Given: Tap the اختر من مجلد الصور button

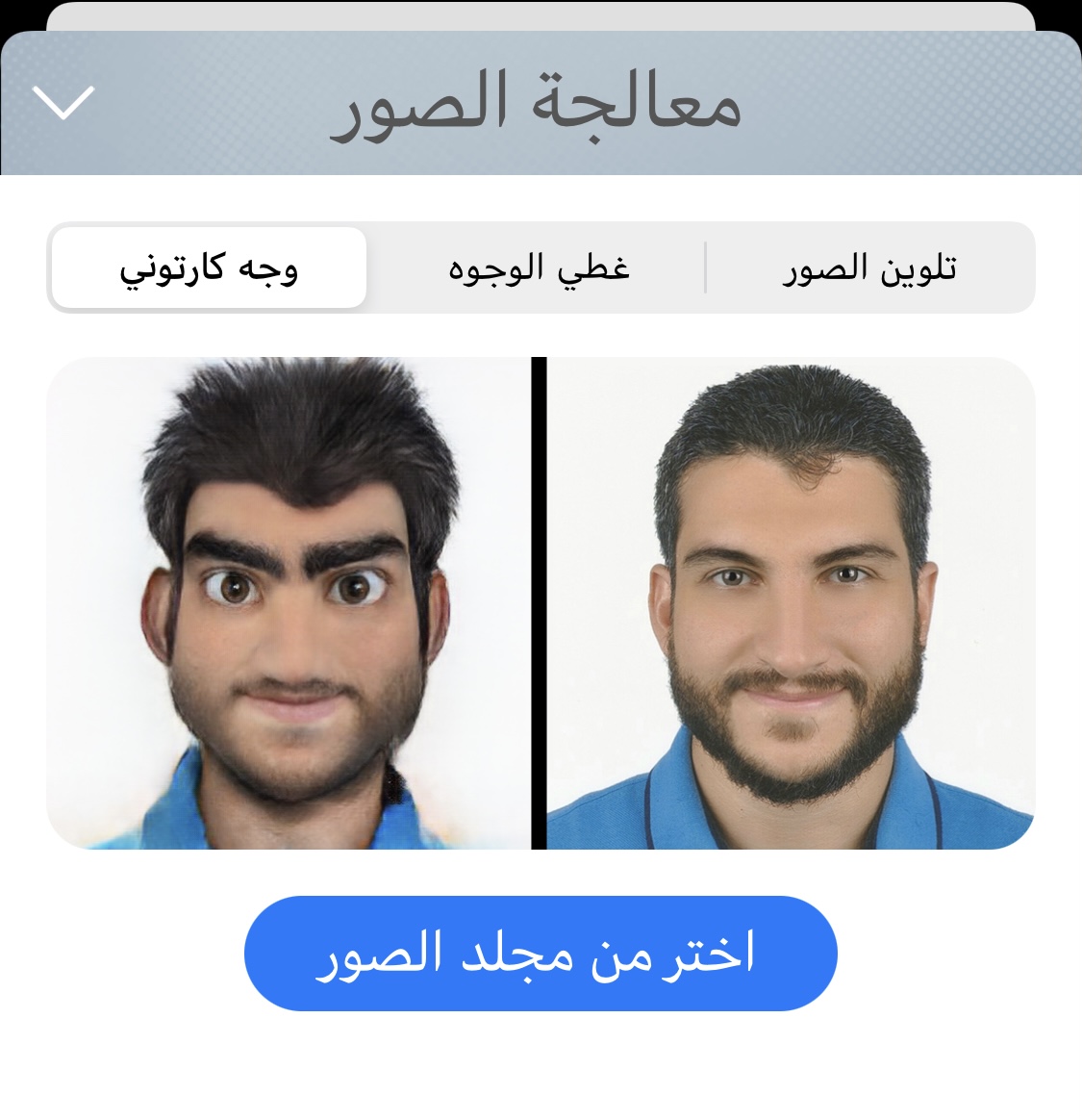Looking at the screenshot, I should point(541,953).
